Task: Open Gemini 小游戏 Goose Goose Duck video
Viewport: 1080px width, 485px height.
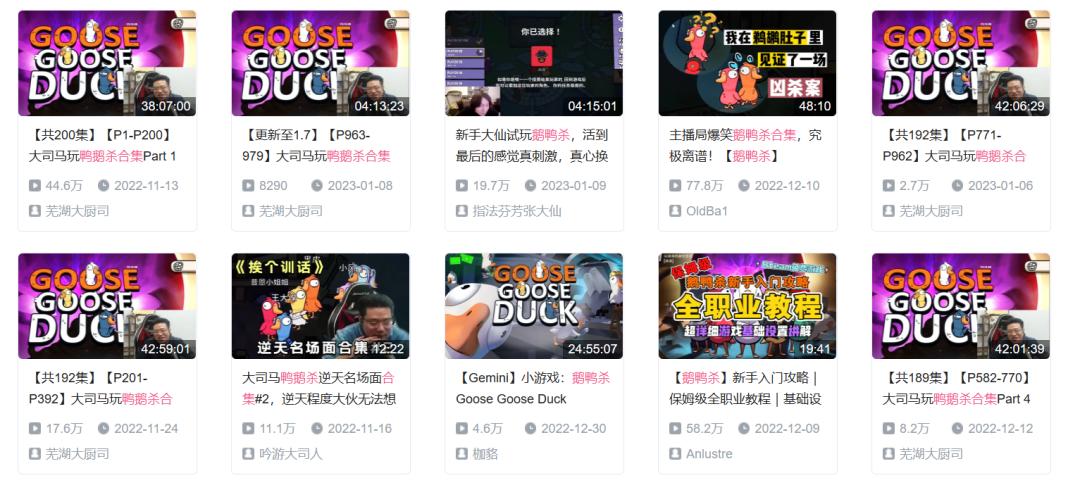Action: pyautogui.click(x=533, y=306)
